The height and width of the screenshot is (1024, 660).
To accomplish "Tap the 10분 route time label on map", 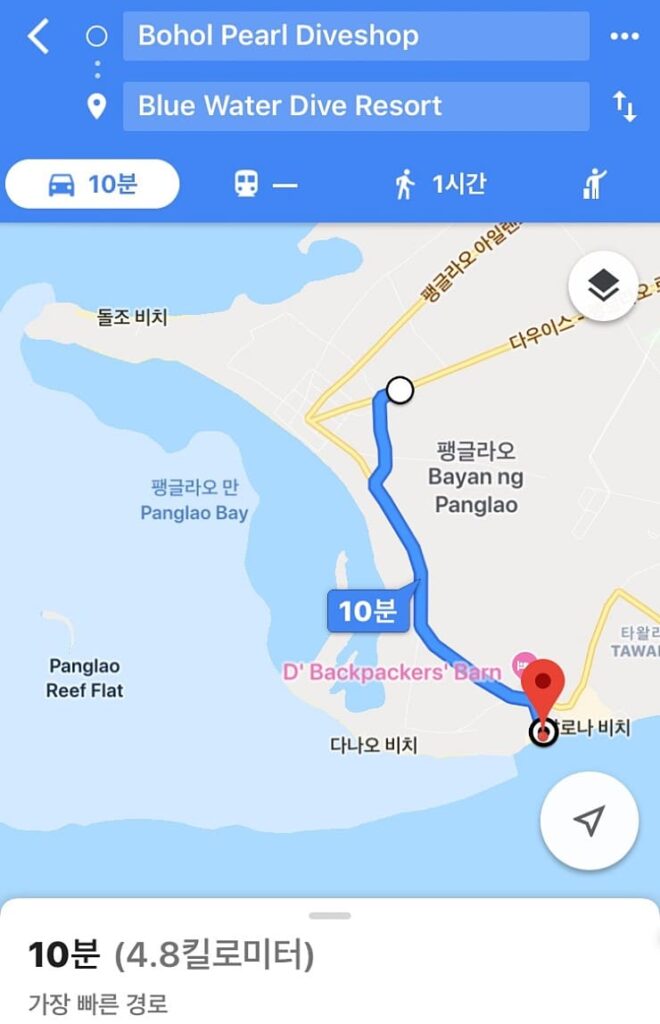I will click(368, 611).
